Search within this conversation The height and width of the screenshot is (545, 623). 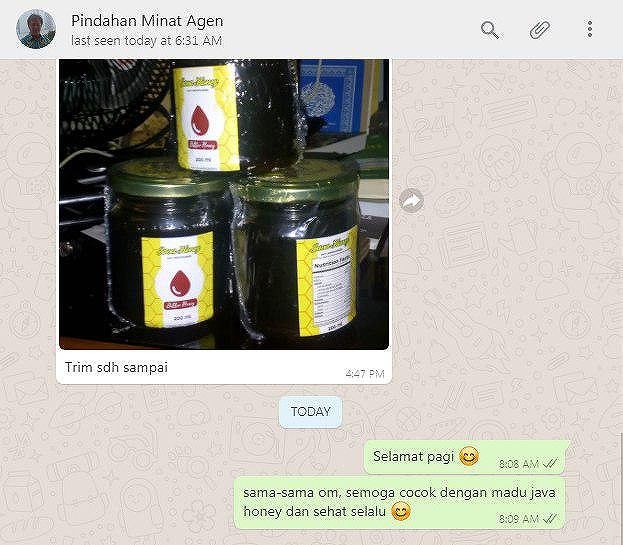490,30
